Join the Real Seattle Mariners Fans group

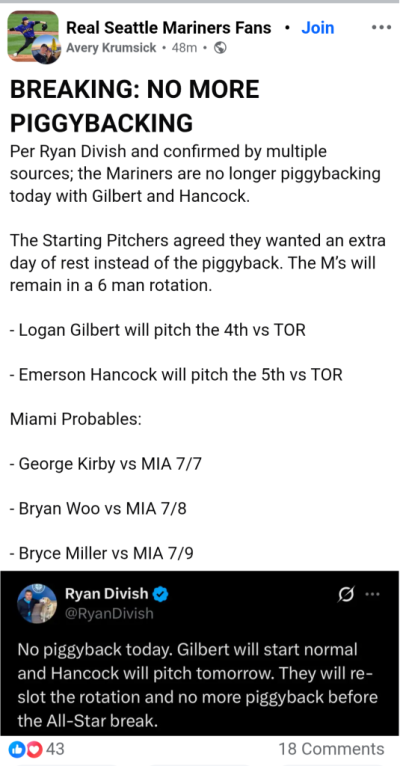[x=317, y=28]
